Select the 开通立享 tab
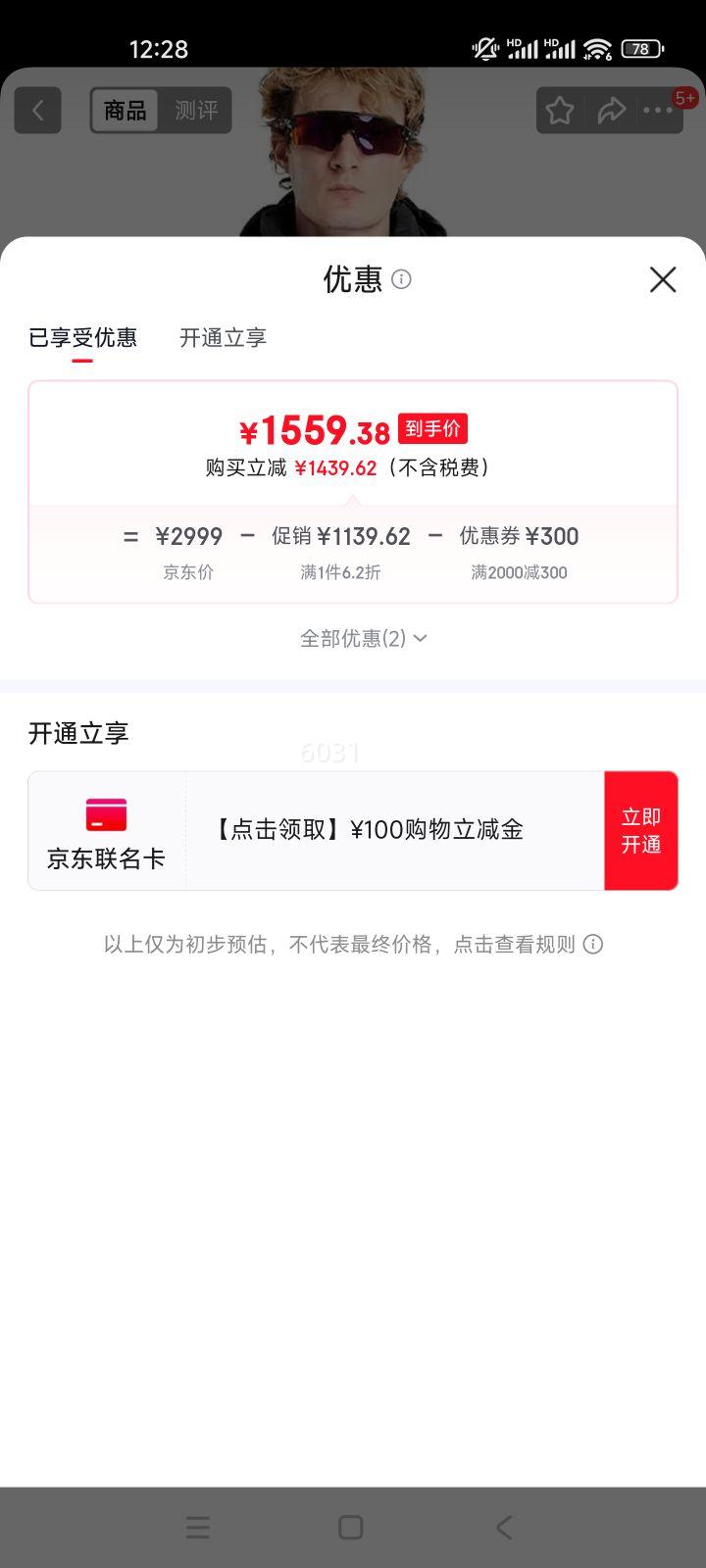This screenshot has width=706, height=1568. pyautogui.click(x=223, y=337)
